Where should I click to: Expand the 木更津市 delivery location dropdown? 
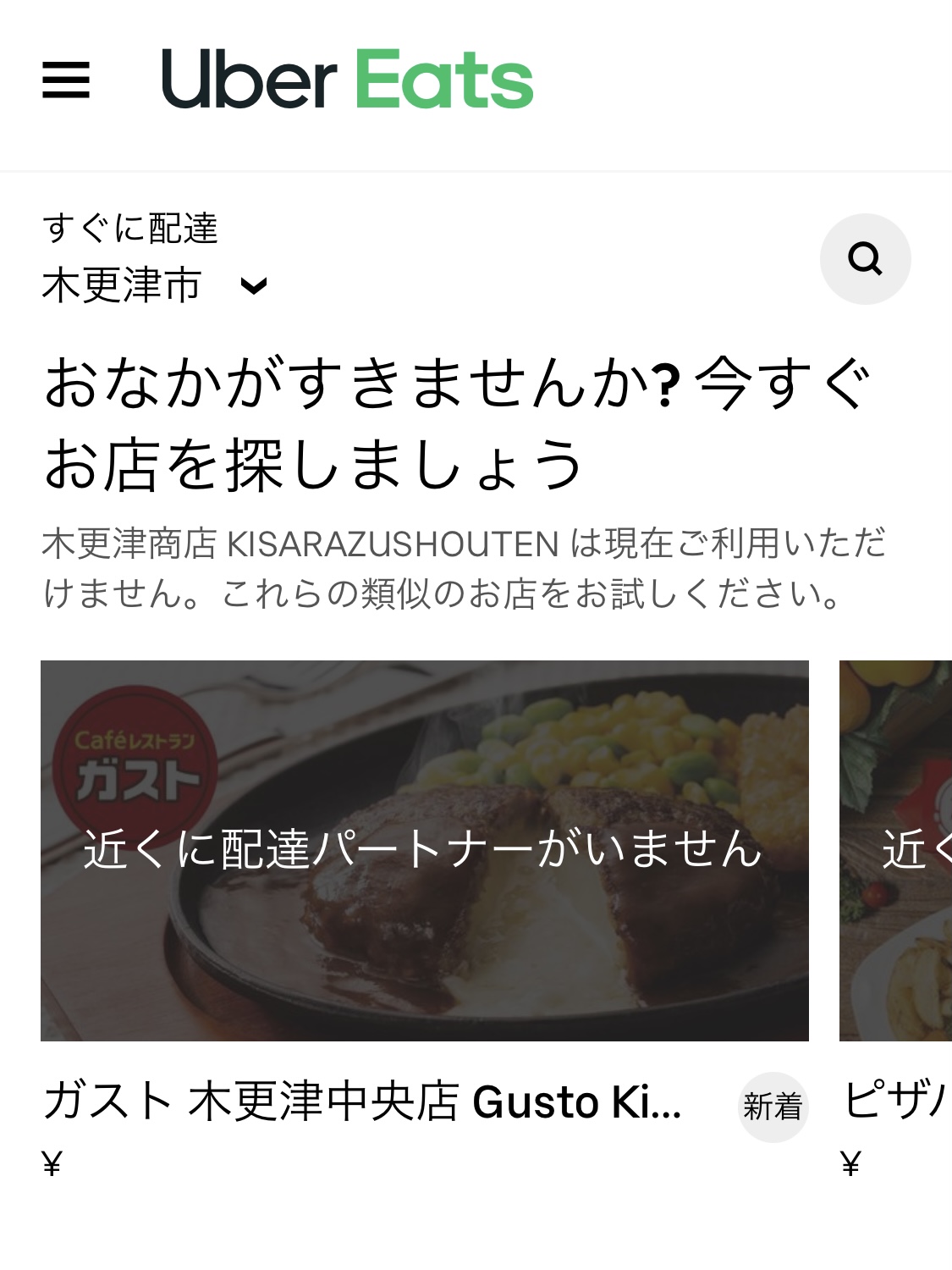253,286
